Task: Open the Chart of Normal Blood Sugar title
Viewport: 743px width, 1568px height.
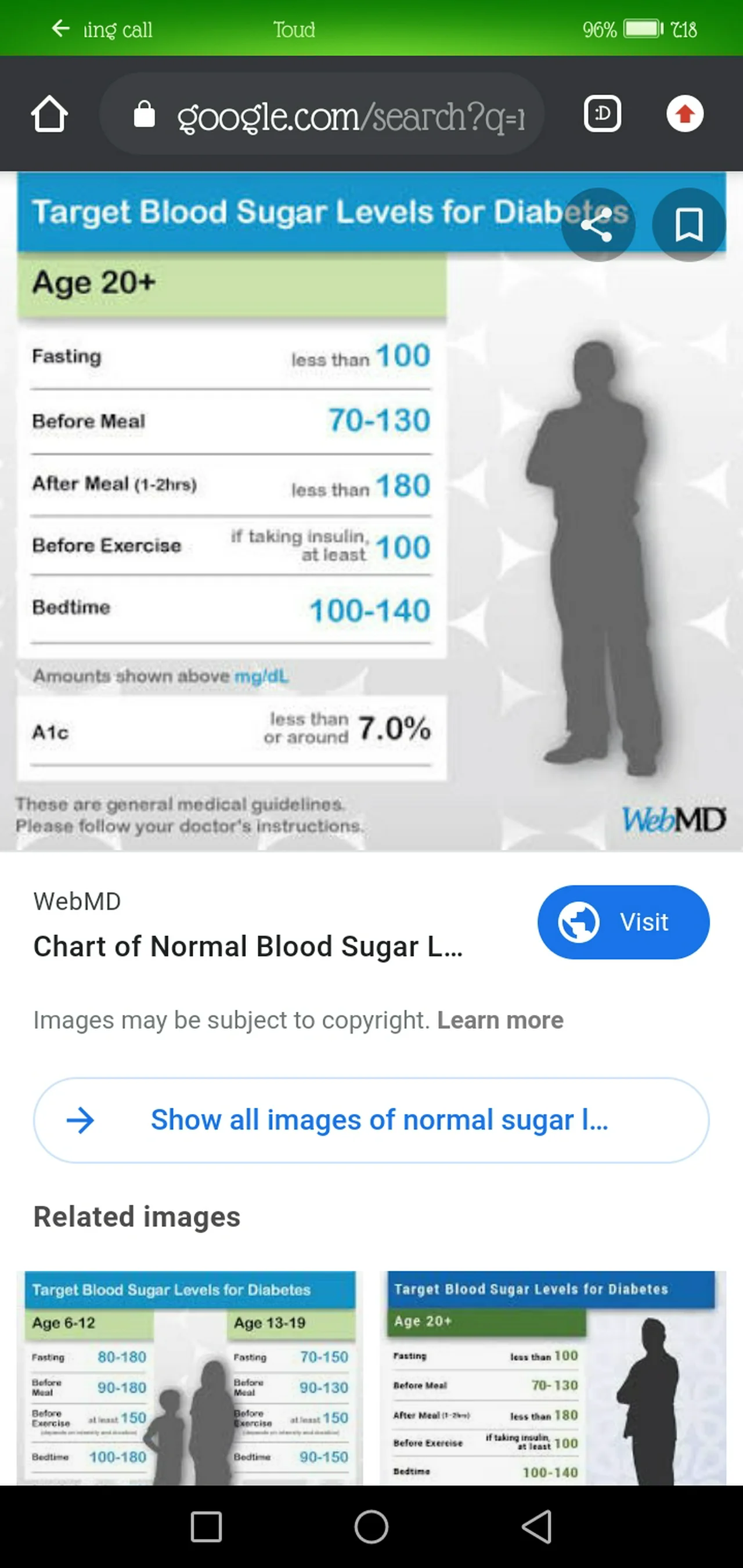Action: pos(248,946)
